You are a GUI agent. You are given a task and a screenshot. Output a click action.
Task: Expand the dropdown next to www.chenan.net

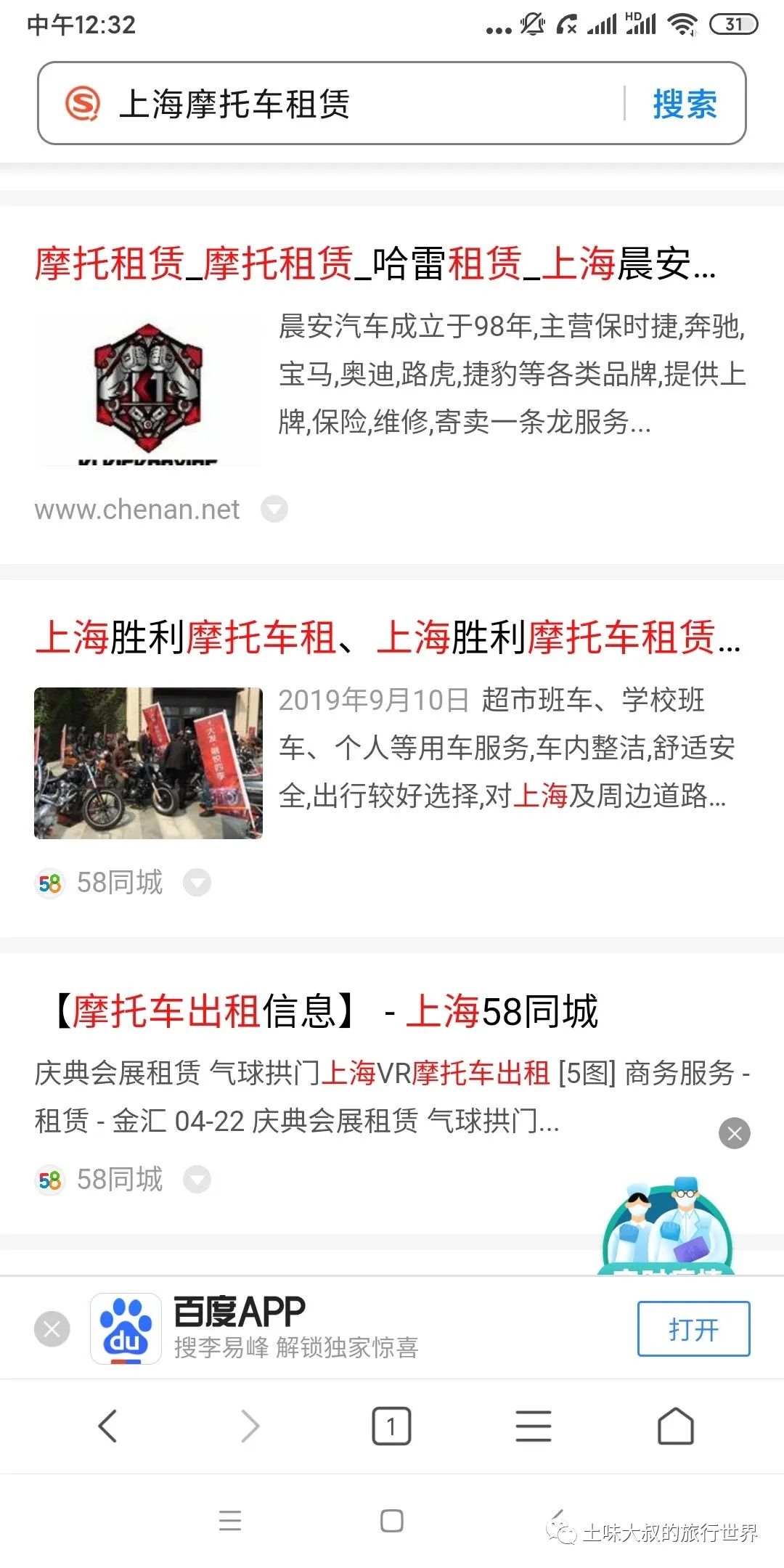pyautogui.click(x=274, y=510)
